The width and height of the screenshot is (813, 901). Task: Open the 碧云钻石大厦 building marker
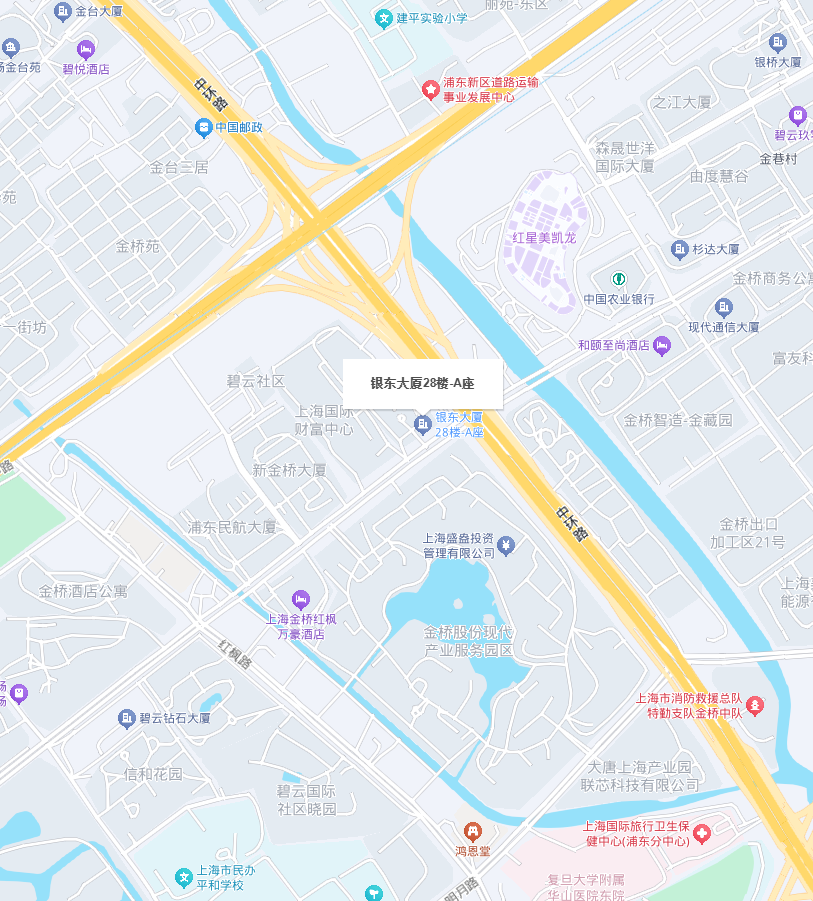(127, 718)
